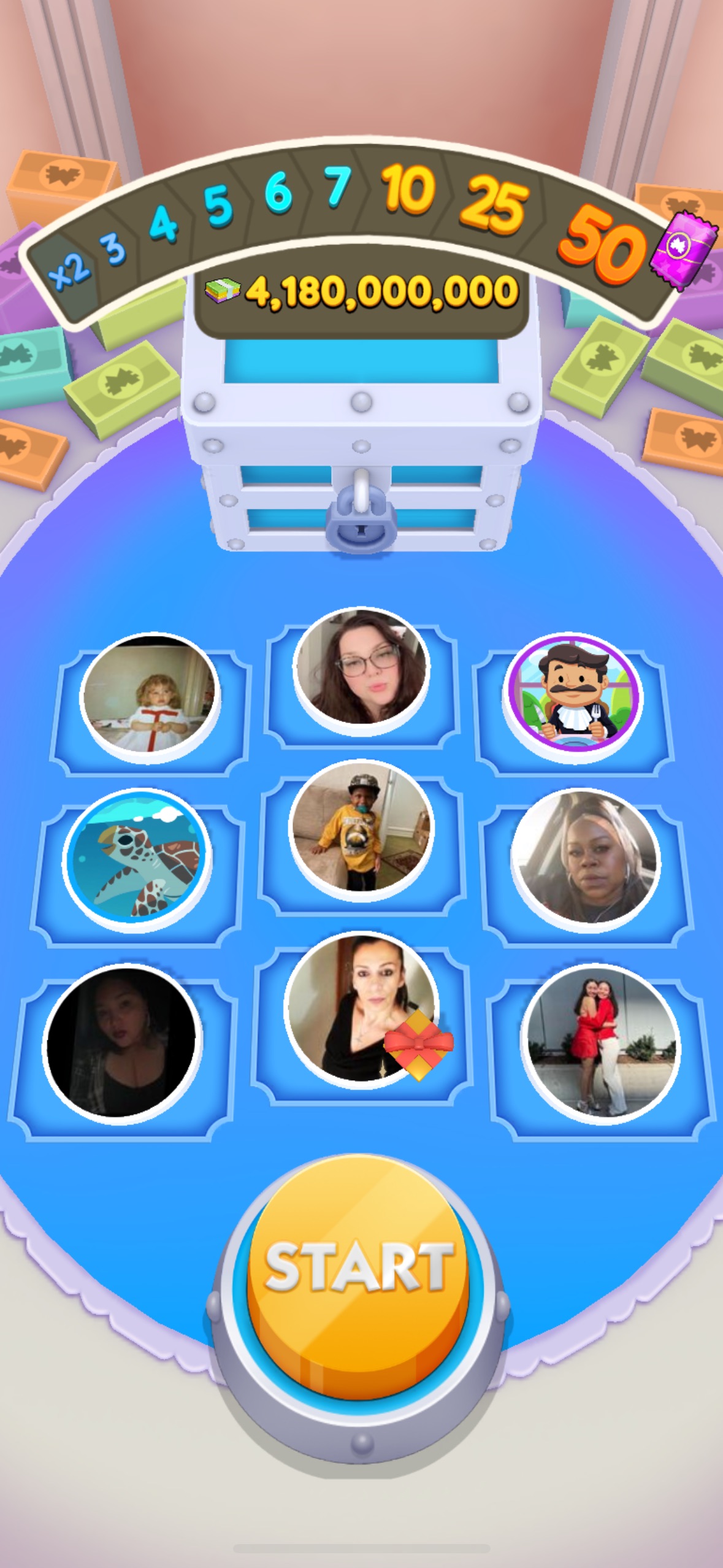Pick the avatar with the gift box
This screenshot has height=1568, width=723.
point(361,1009)
